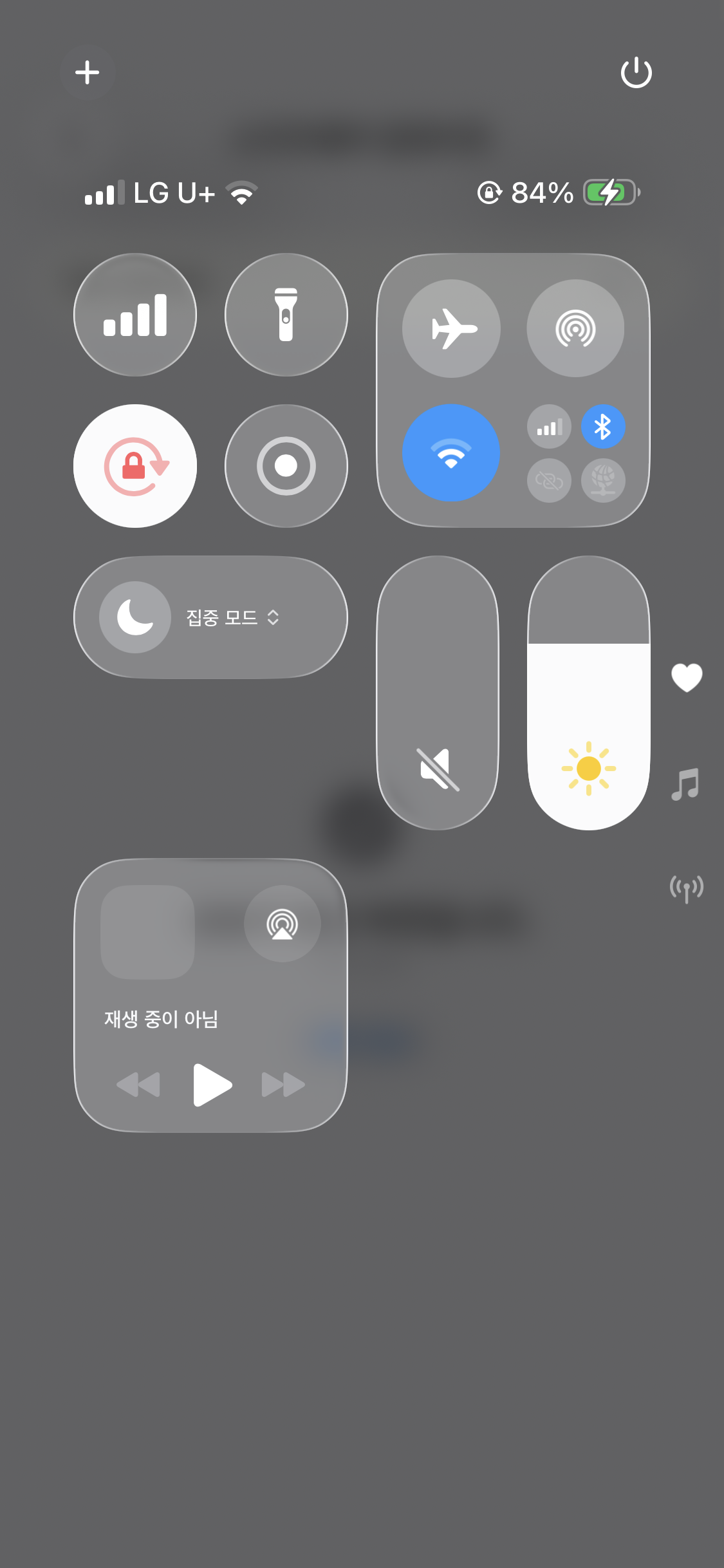Image resolution: width=724 pixels, height=1568 pixels.
Task: Toggle AirDrop in the connectivity group
Action: [x=575, y=328]
